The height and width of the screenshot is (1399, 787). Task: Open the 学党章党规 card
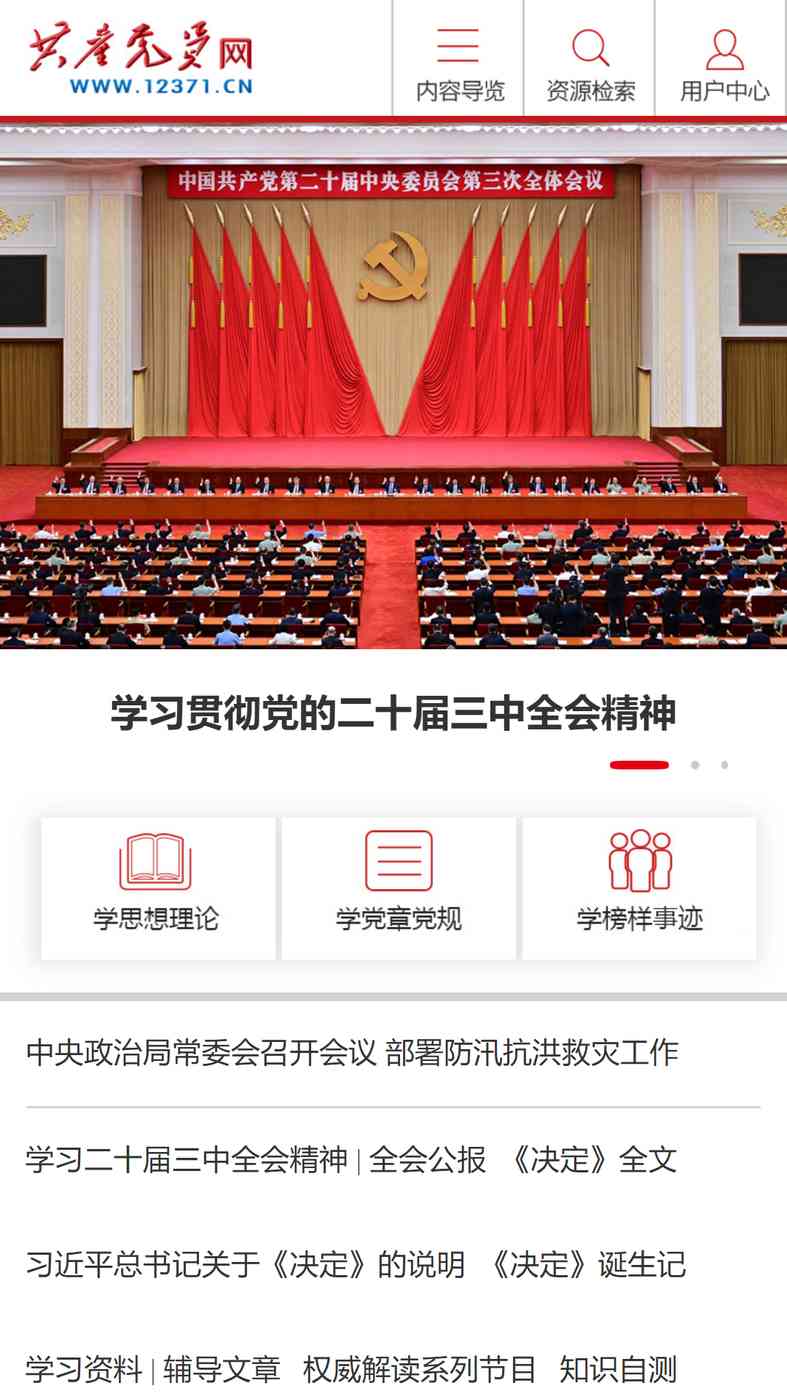click(x=399, y=889)
